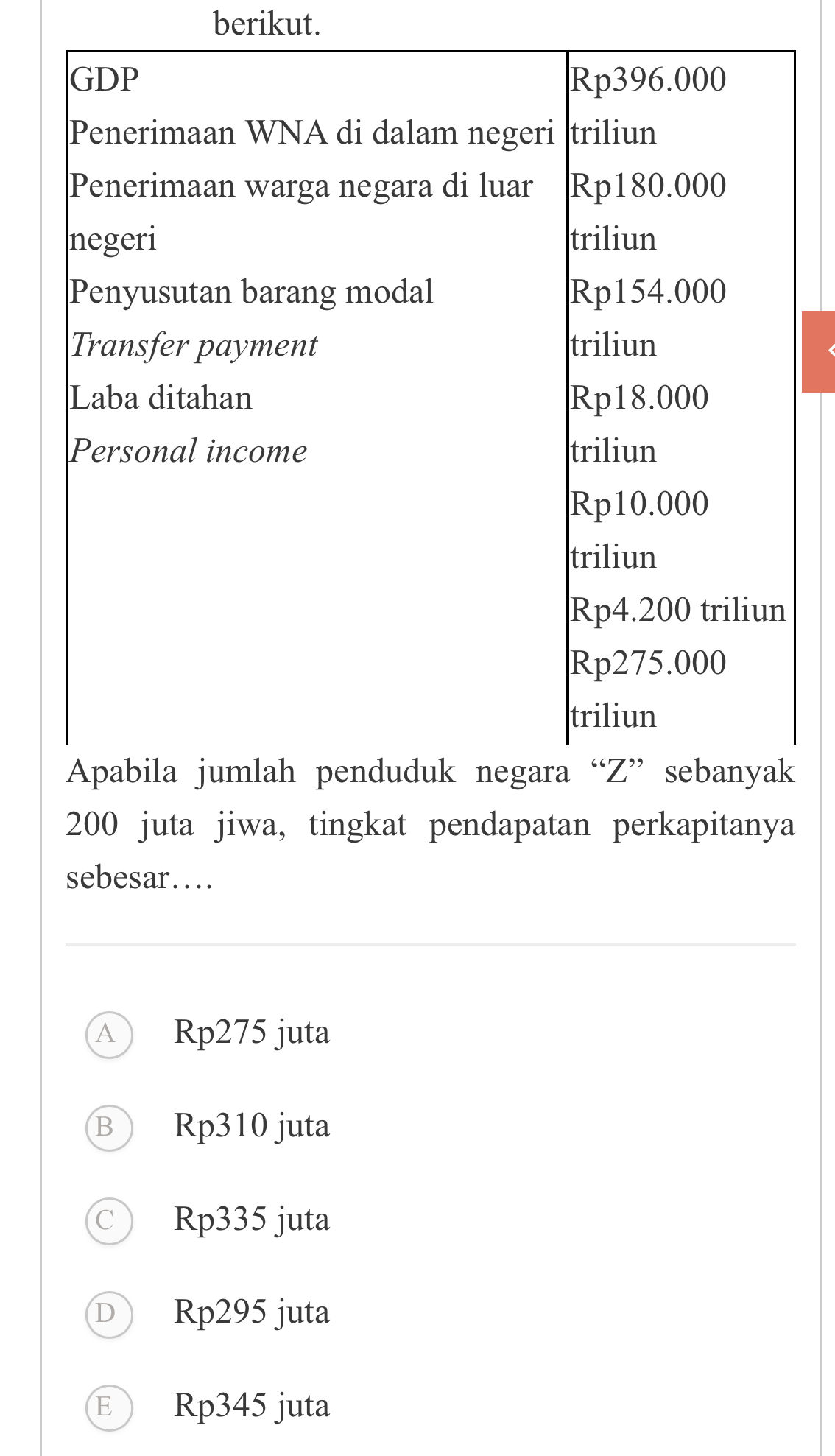
Task: Choose the answer Rp335 juta
Action: point(252,1220)
